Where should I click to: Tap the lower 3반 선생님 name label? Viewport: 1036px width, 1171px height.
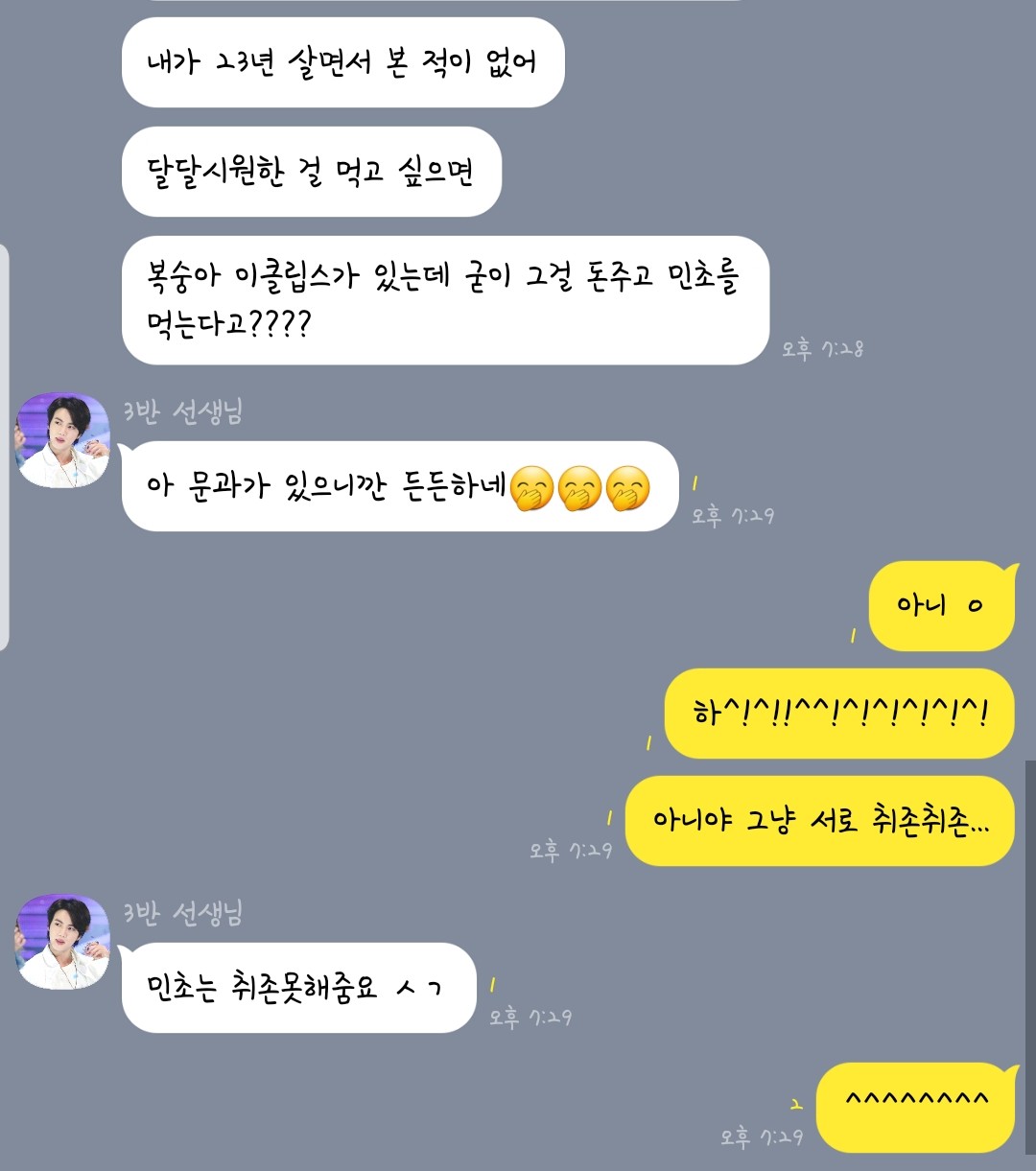coord(184,914)
